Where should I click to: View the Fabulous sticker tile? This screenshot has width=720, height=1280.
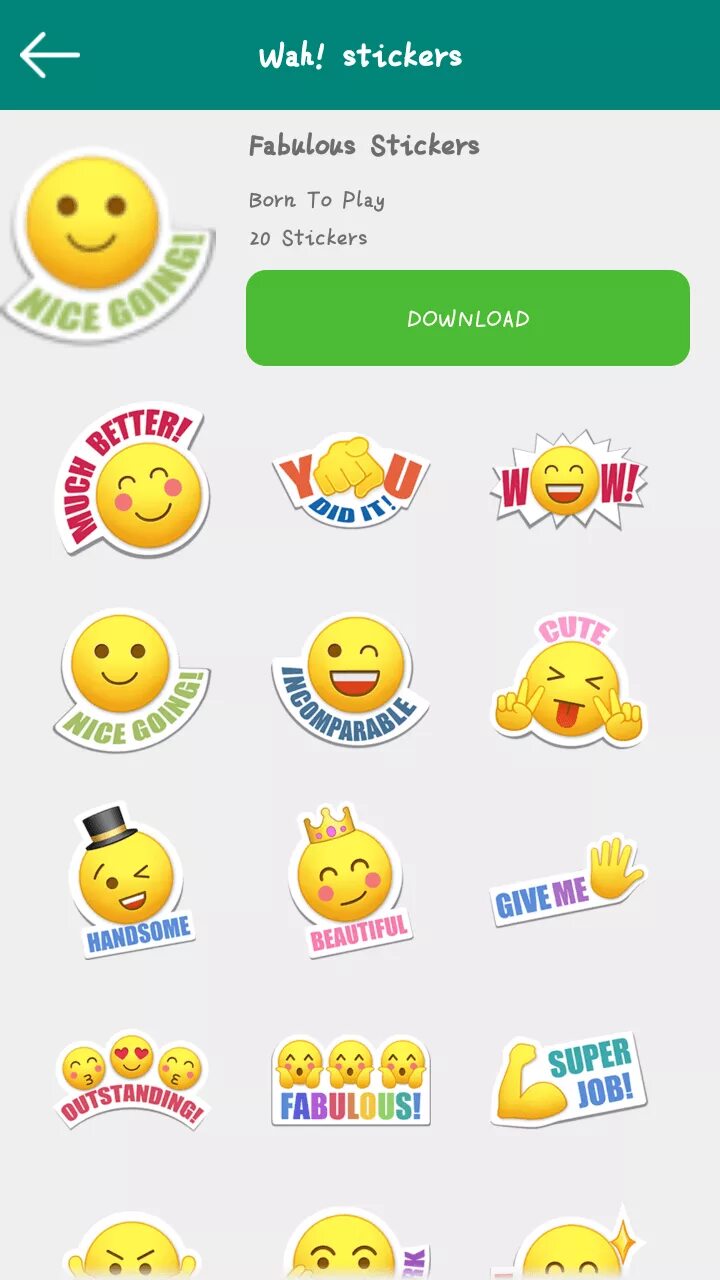click(351, 1081)
